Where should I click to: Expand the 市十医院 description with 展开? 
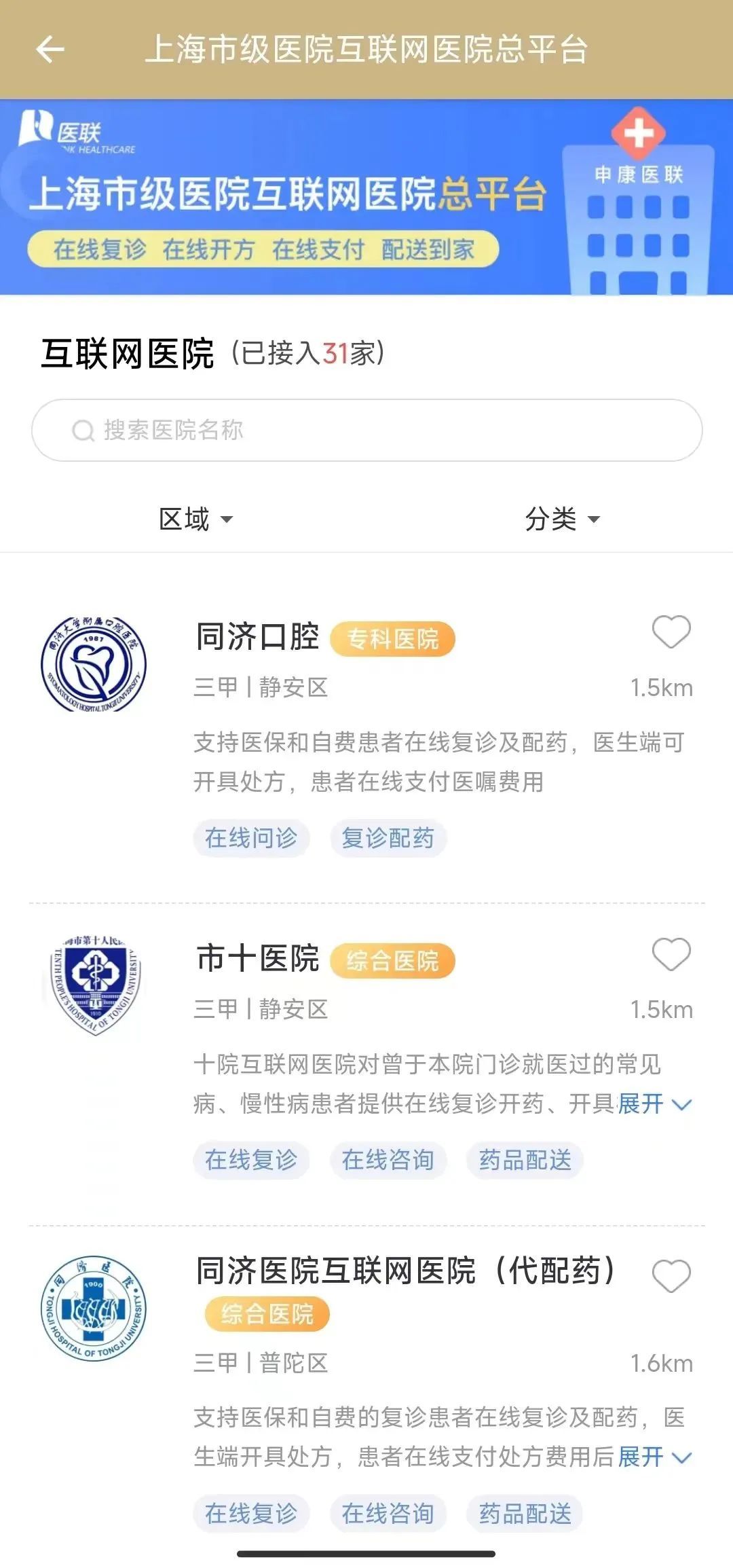(x=653, y=1104)
